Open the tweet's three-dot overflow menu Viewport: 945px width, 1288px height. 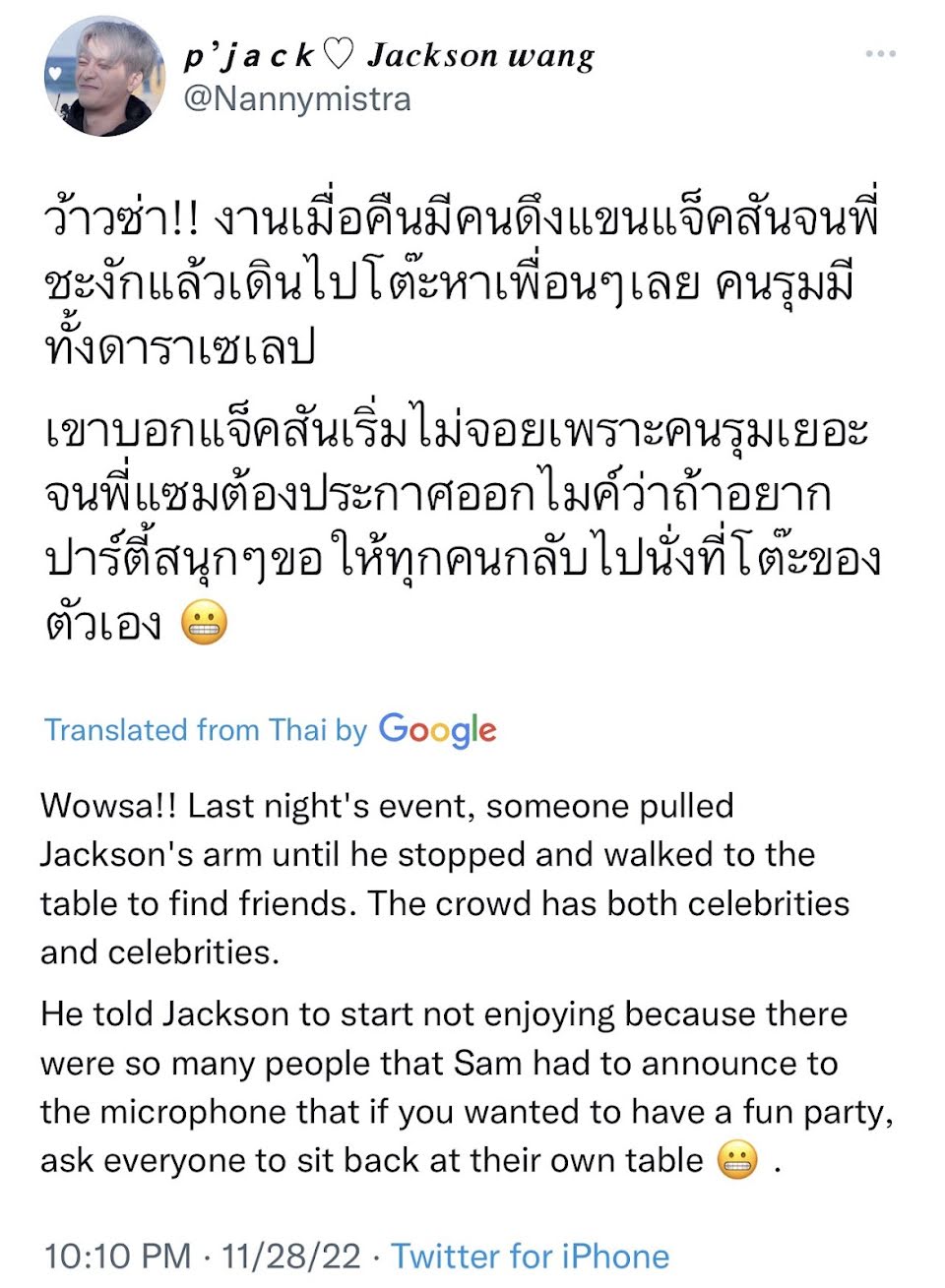coord(880,53)
